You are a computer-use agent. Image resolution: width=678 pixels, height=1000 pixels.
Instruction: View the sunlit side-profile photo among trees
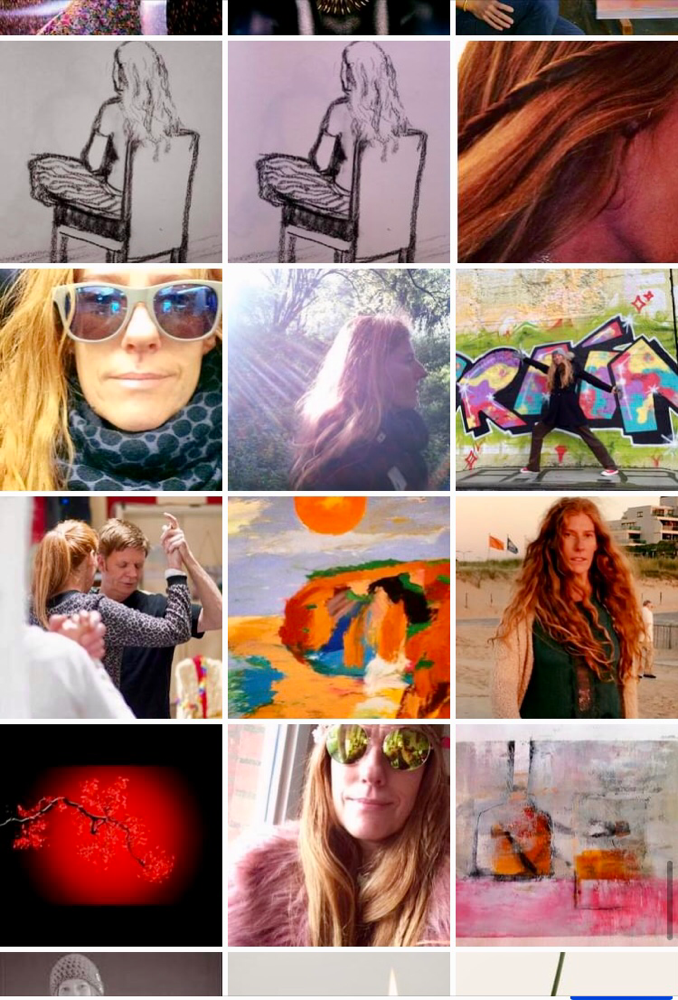pyautogui.click(x=339, y=379)
